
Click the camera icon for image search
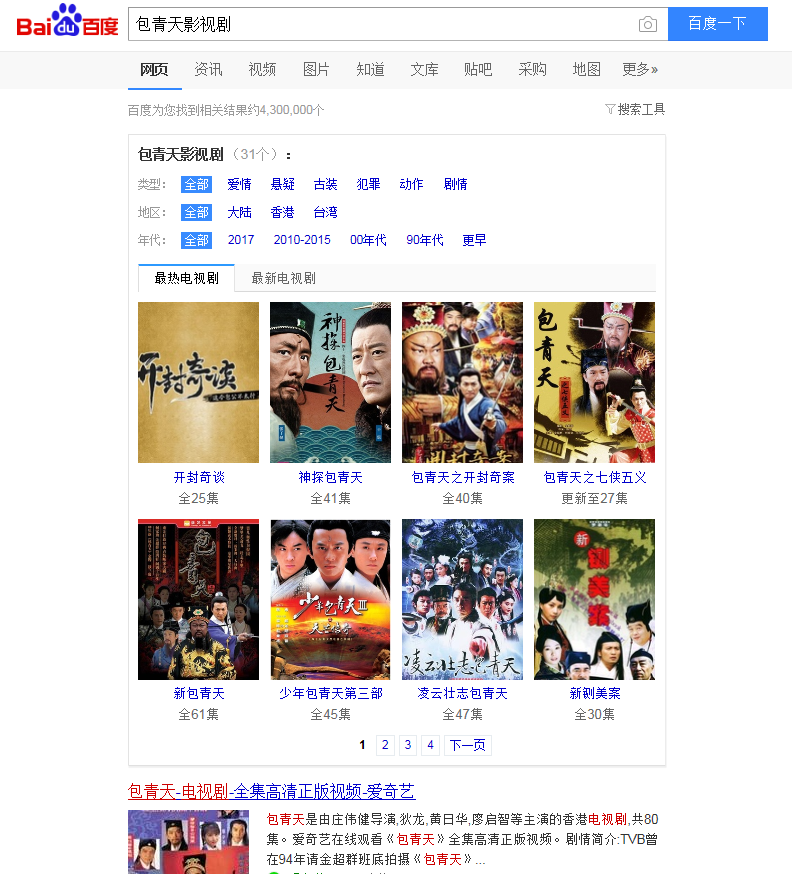click(x=648, y=24)
